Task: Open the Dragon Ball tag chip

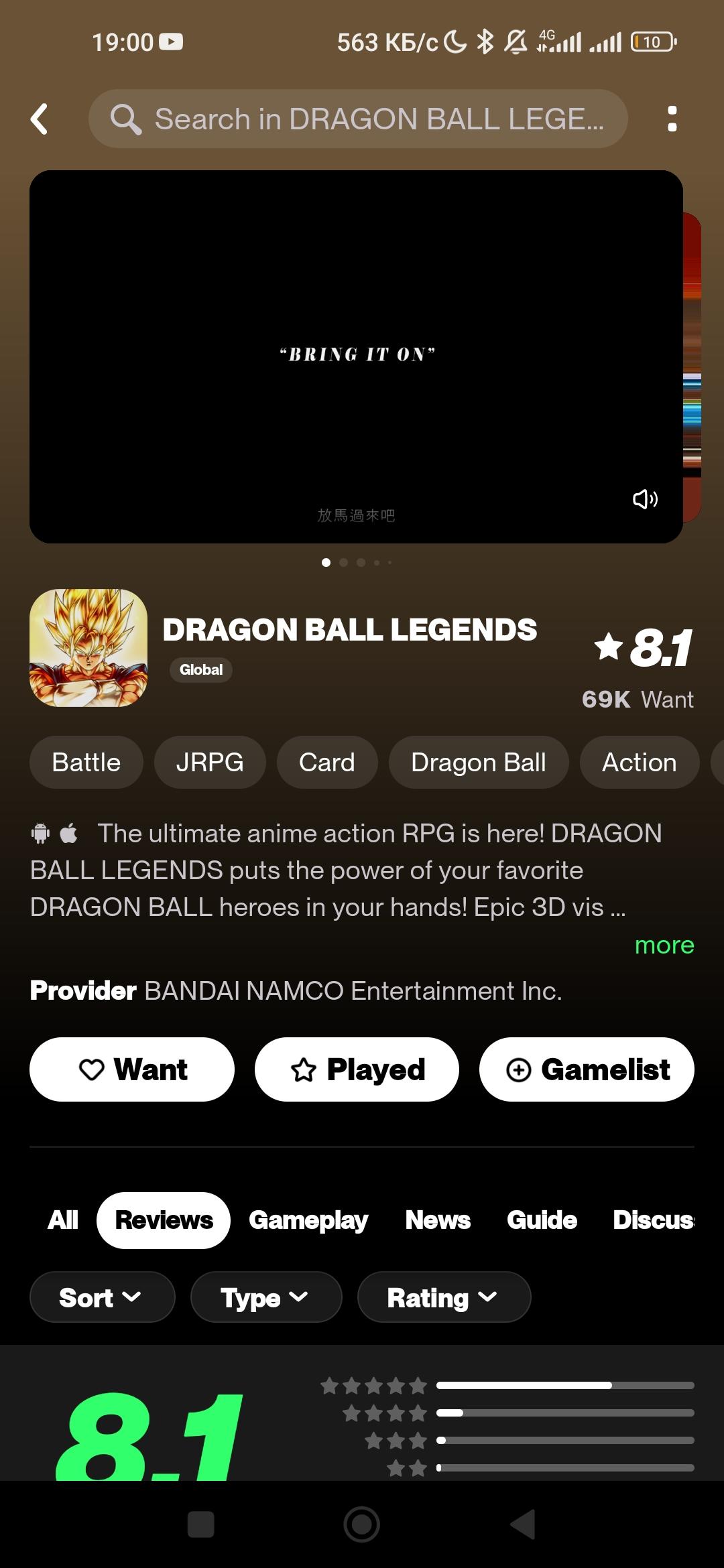Action: pyautogui.click(x=479, y=763)
